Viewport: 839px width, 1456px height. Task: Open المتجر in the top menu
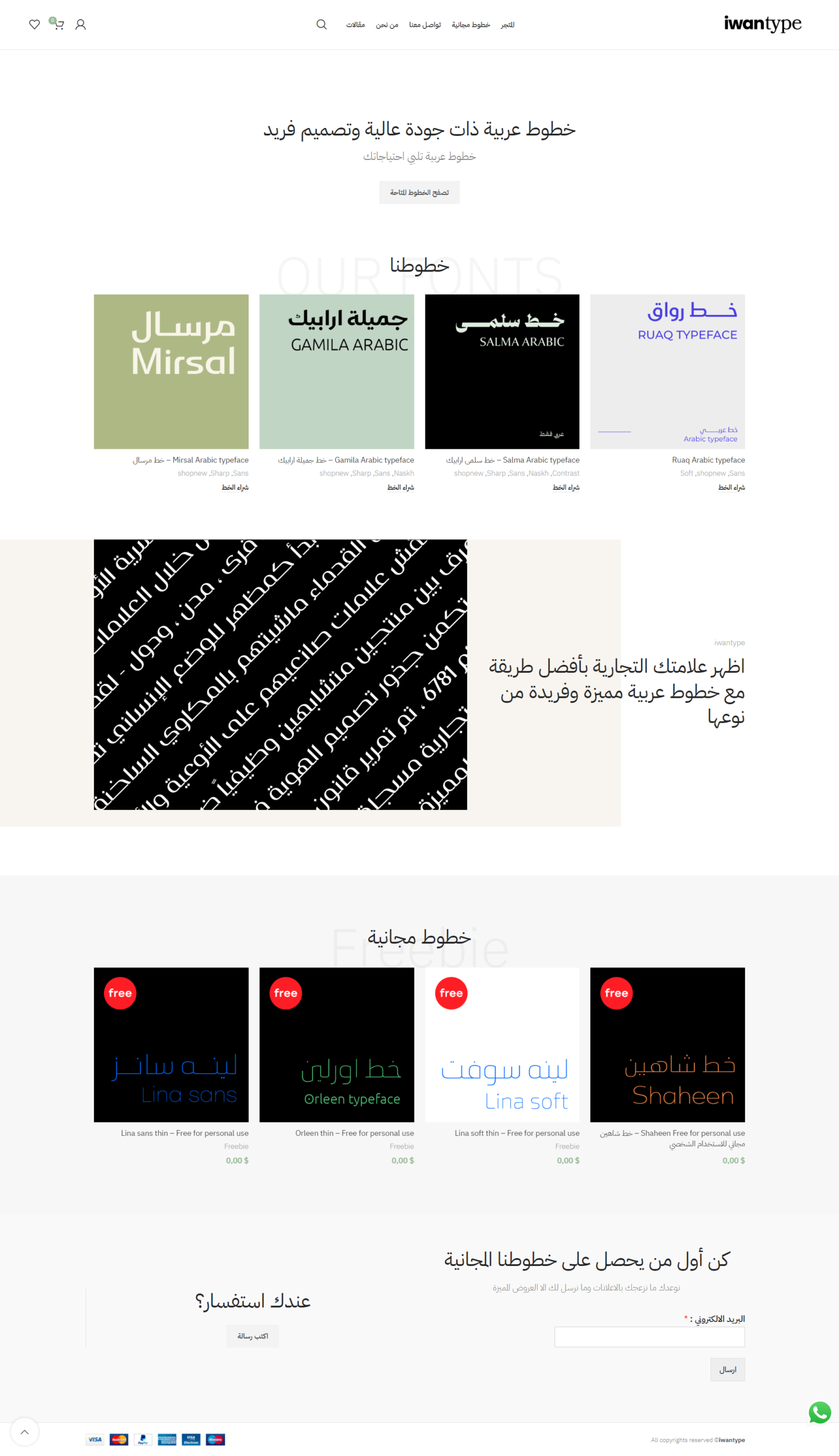(x=507, y=25)
